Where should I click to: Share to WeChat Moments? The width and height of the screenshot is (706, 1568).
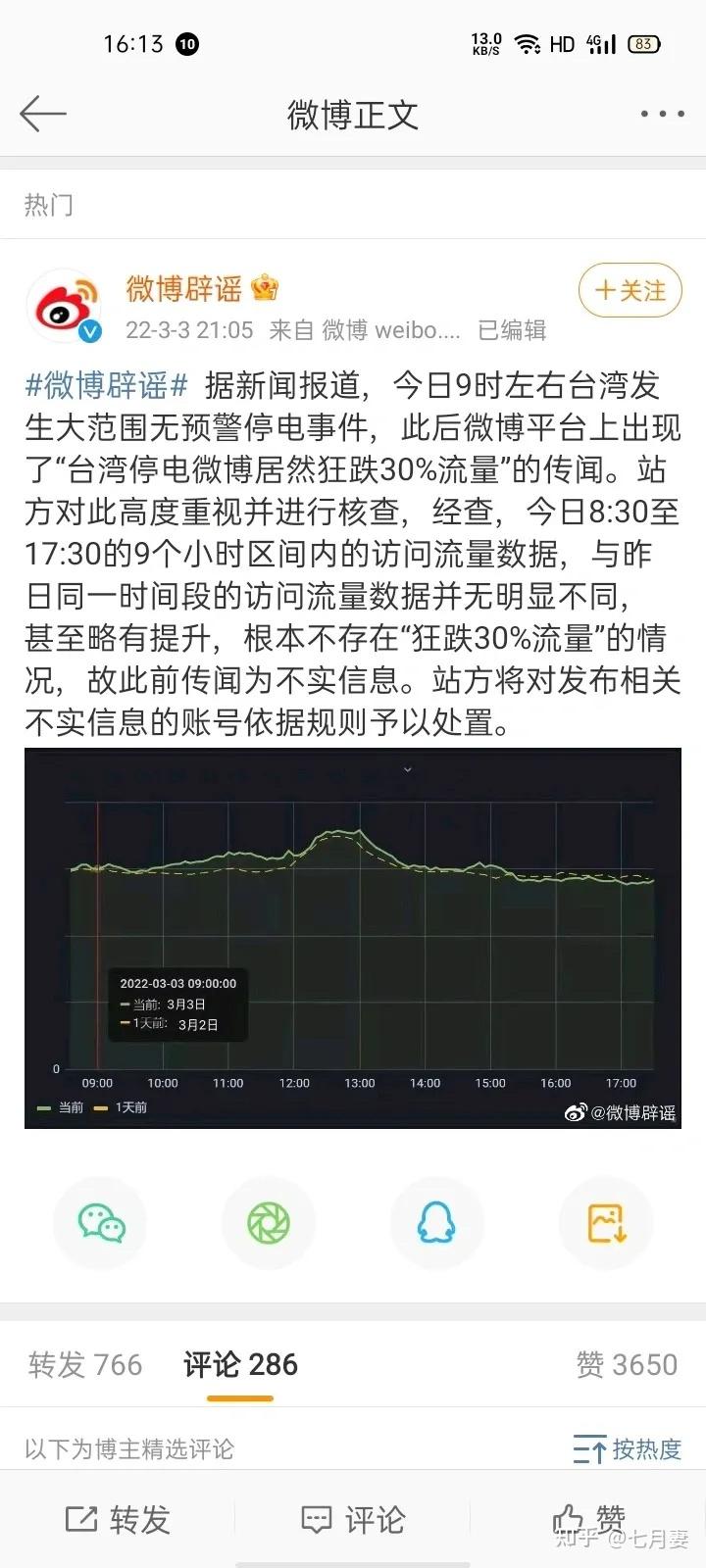coord(269,1223)
